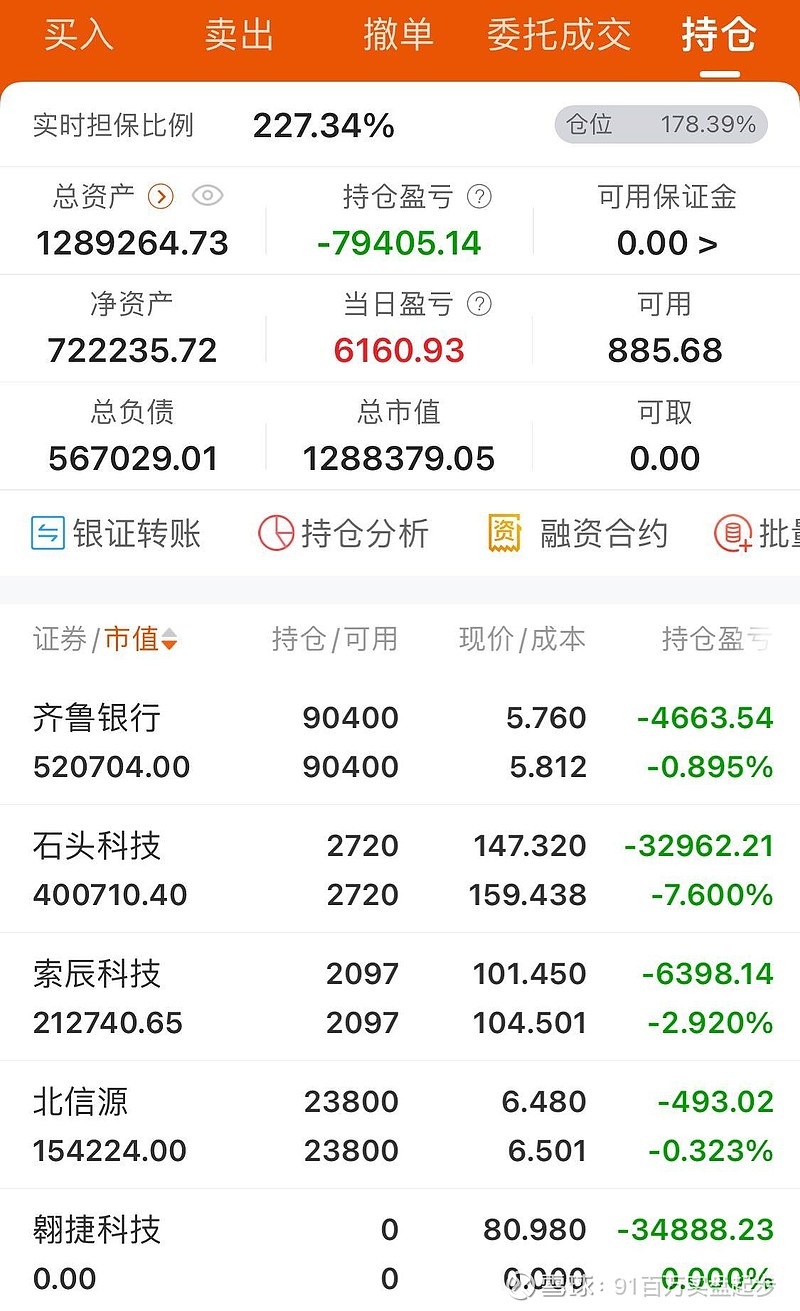Viewport: 800px width, 1311px height.
Task: Open 融资合约
Action: [577, 534]
